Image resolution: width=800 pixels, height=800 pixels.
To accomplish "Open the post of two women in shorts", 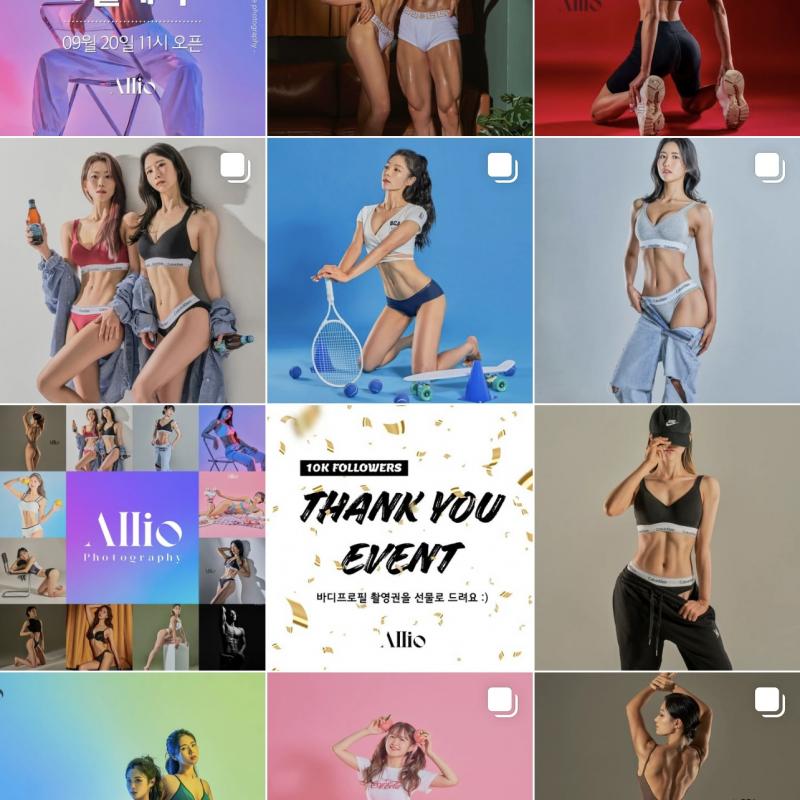I will click(x=400, y=67).
